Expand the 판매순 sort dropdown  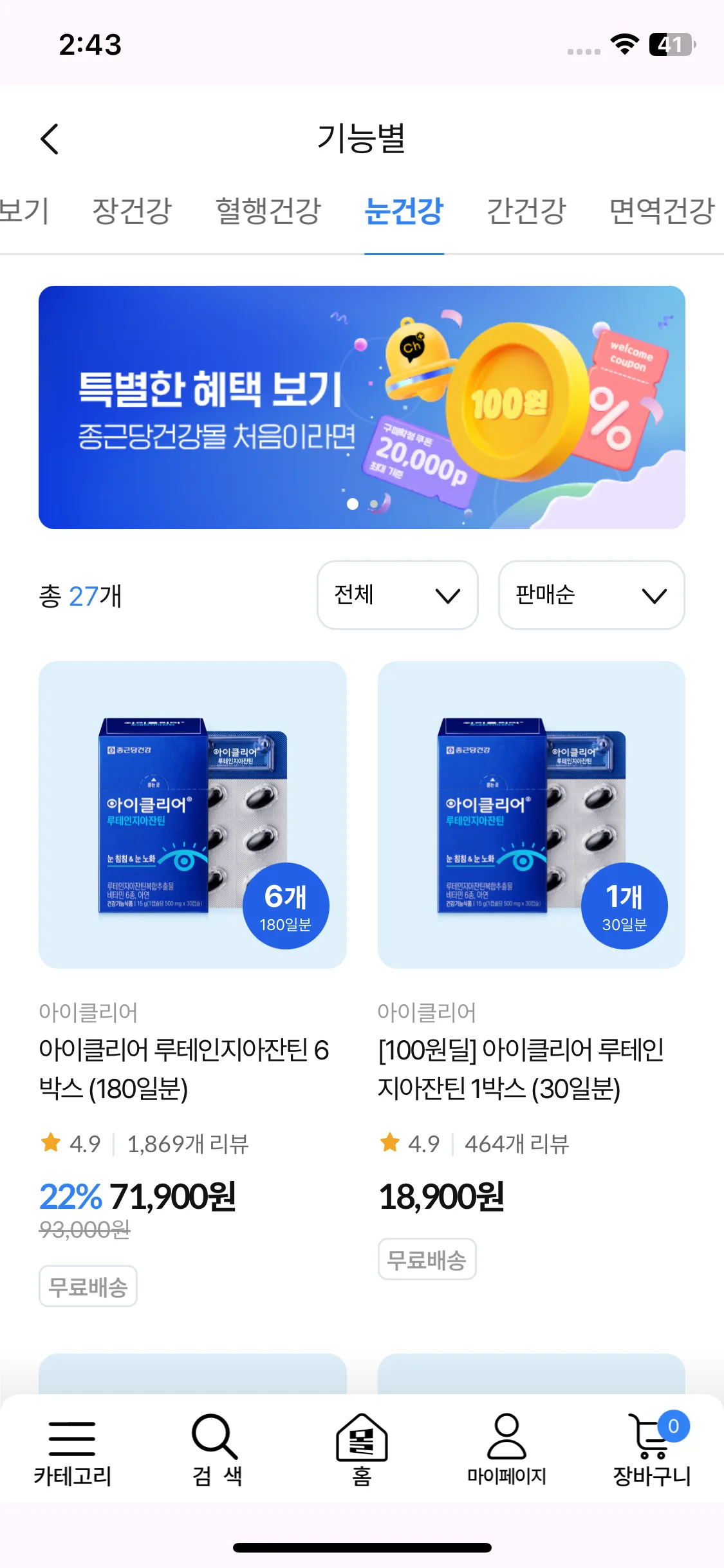[x=591, y=595]
